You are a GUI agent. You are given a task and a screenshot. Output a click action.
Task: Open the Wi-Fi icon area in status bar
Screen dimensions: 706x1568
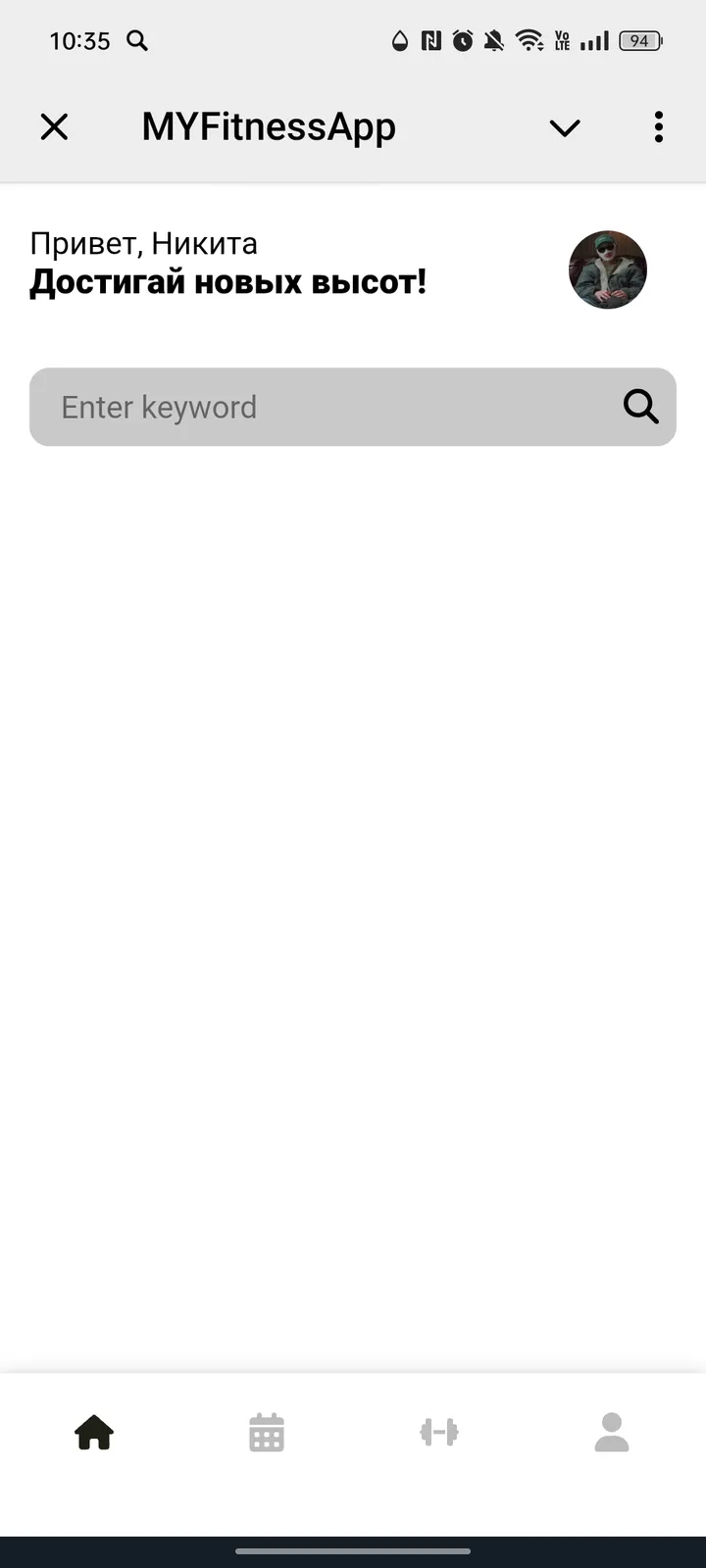click(530, 41)
